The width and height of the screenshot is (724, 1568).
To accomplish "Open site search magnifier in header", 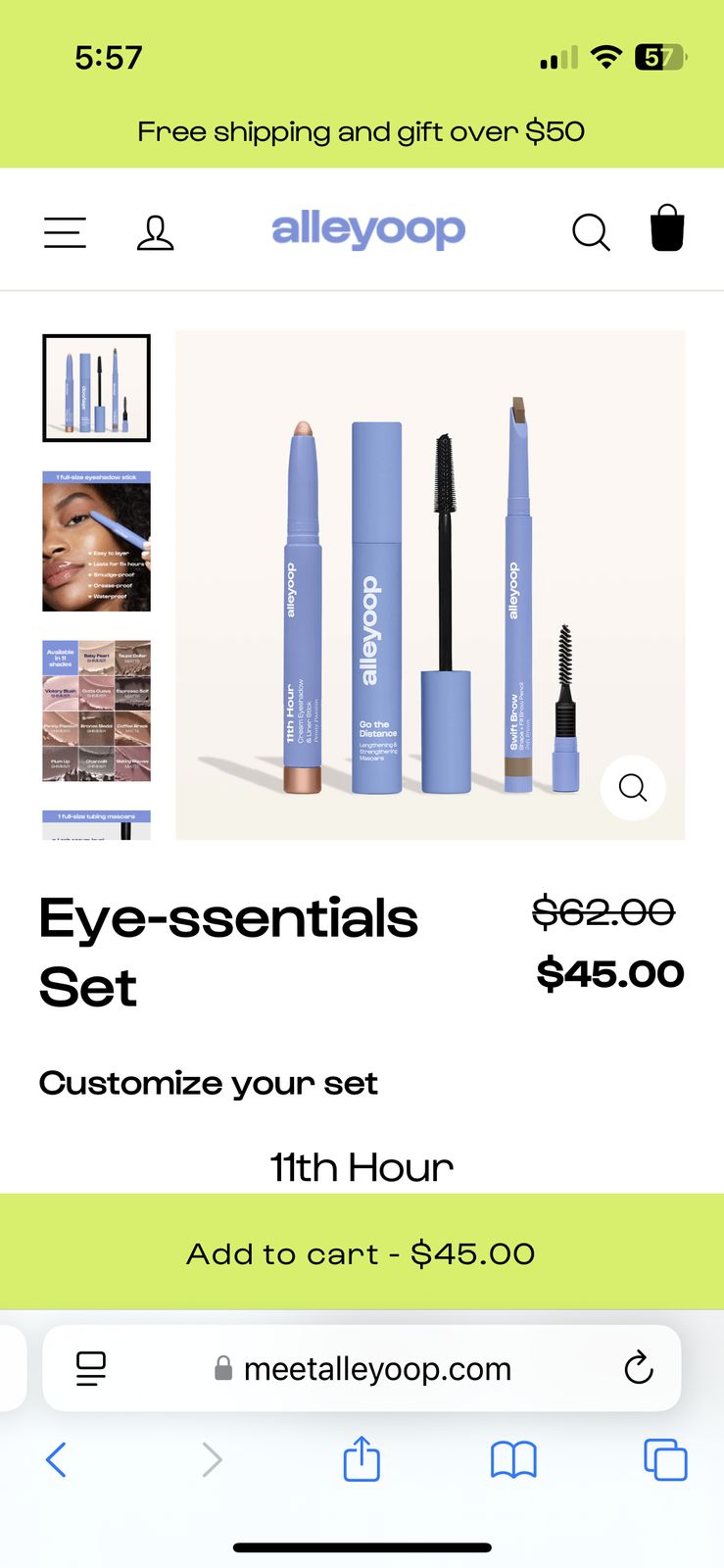I will (591, 232).
